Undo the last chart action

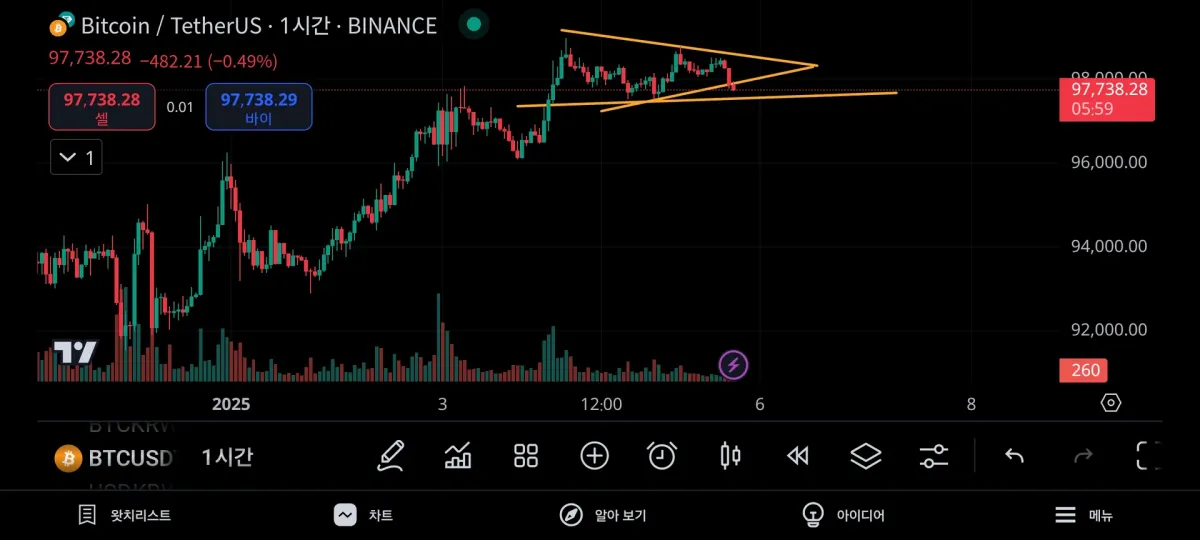(x=1014, y=456)
